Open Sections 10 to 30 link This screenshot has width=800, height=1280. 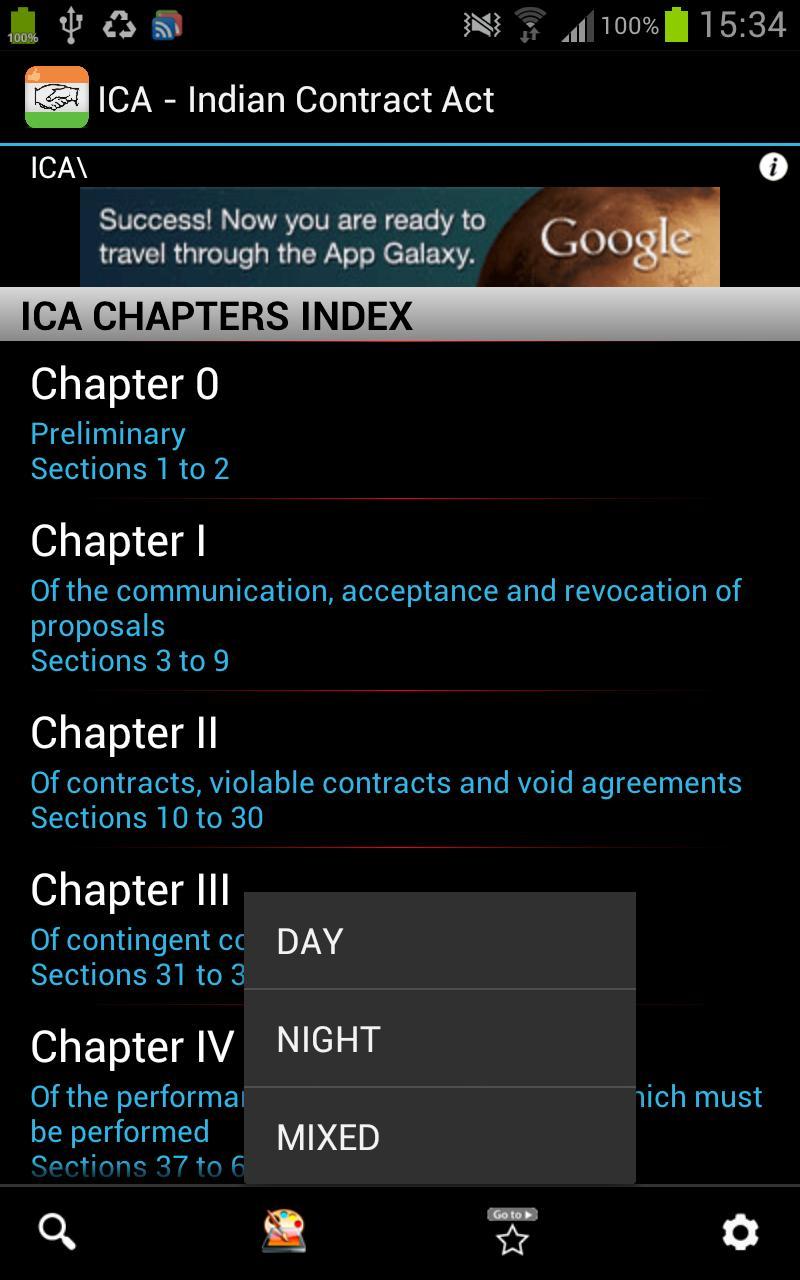coord(145,818)
